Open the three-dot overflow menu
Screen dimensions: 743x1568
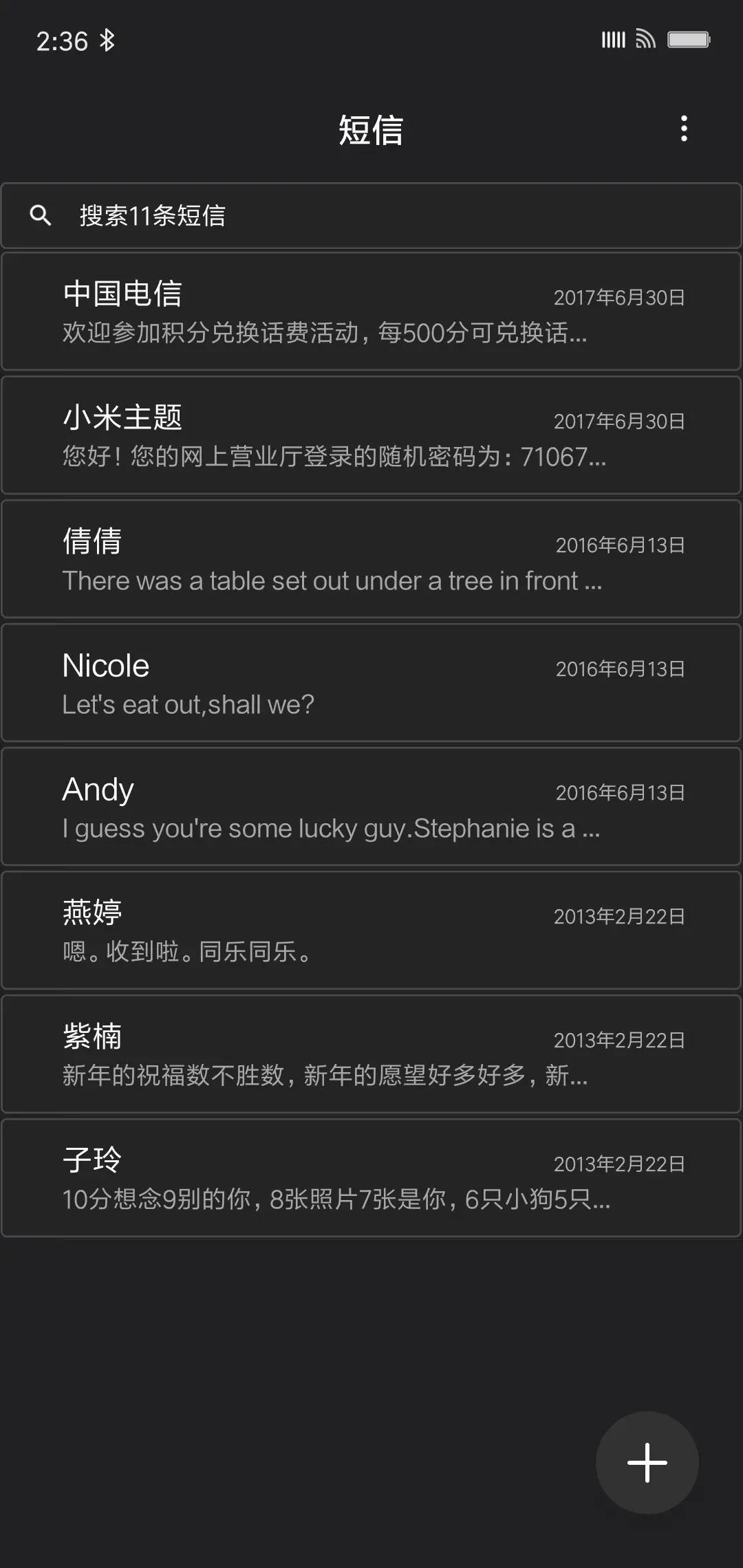684,129
